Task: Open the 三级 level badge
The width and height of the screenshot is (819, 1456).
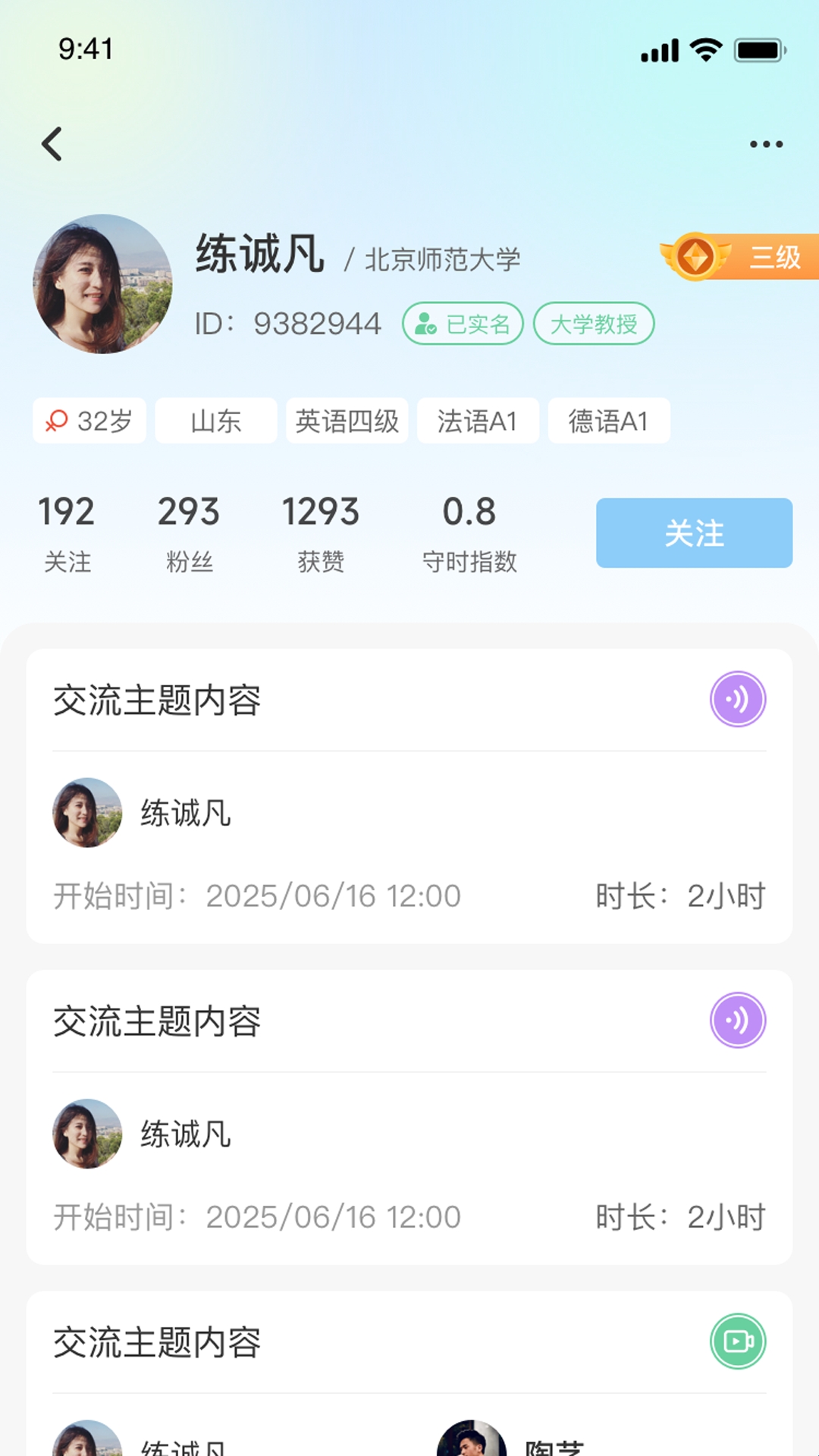Action: click(739, 257)
